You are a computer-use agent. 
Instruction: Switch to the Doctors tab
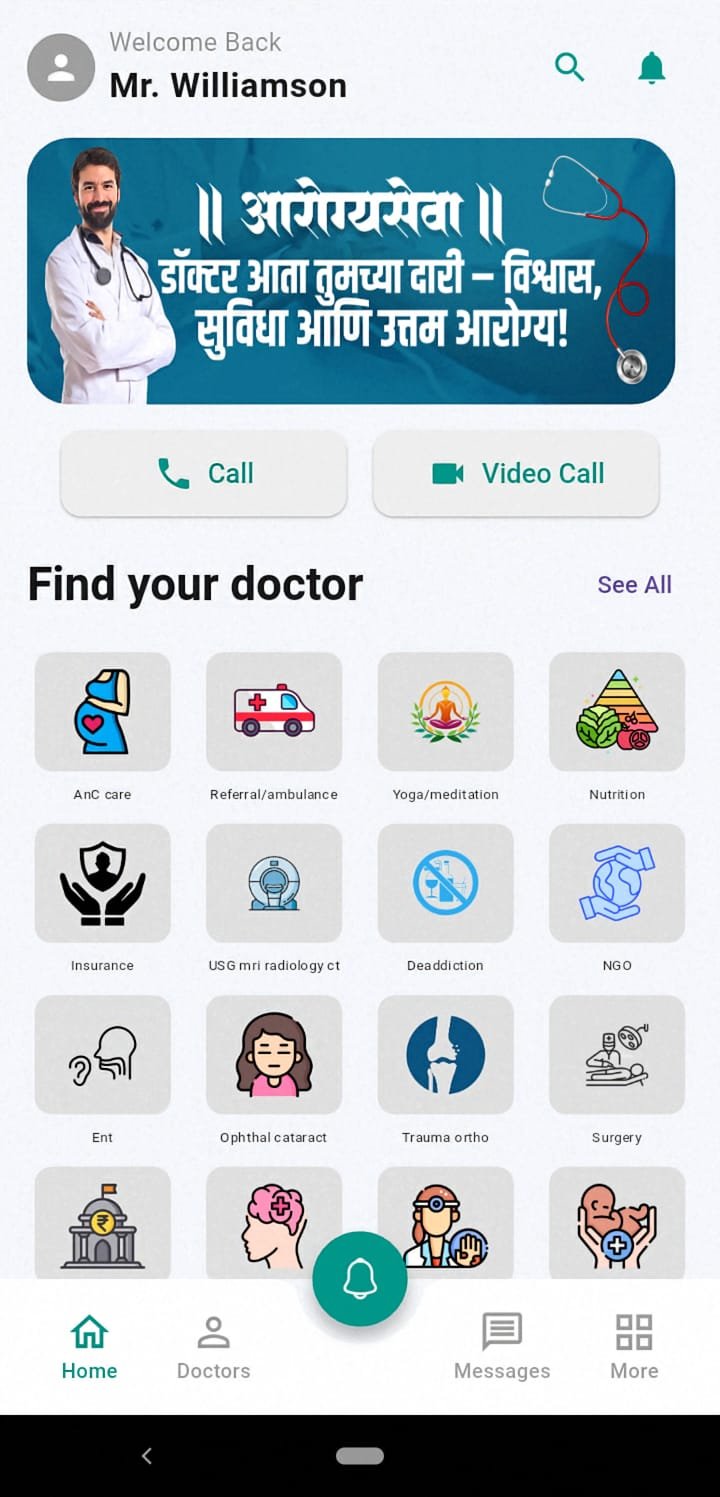pos(213,1348)
